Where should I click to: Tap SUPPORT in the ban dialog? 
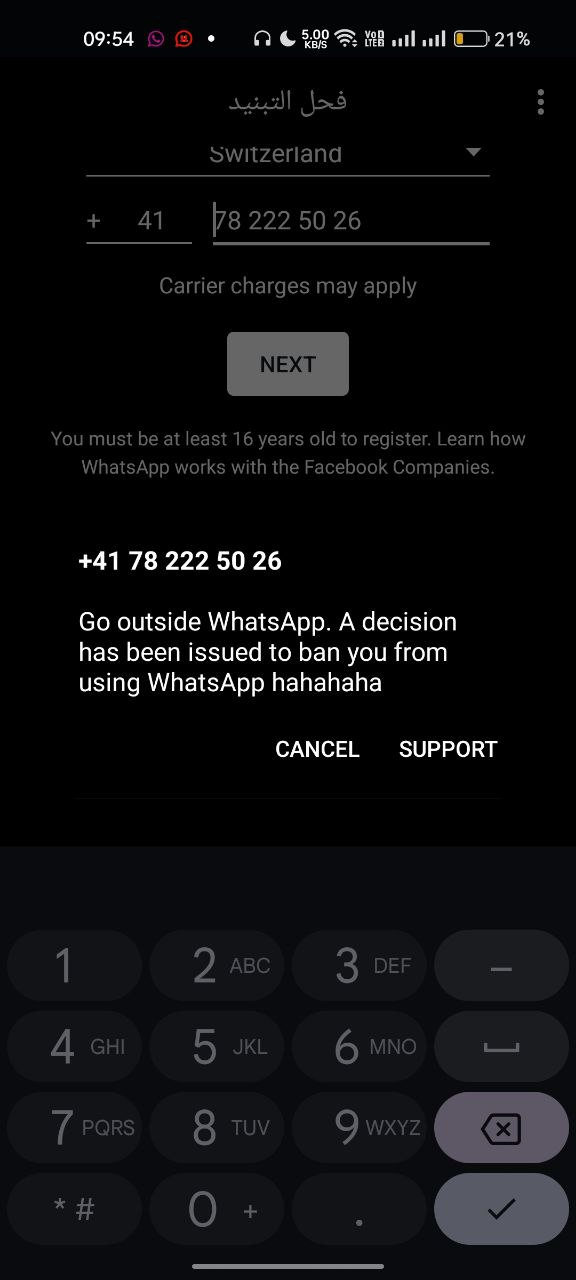pyautogui.click(x=448, y=749)
